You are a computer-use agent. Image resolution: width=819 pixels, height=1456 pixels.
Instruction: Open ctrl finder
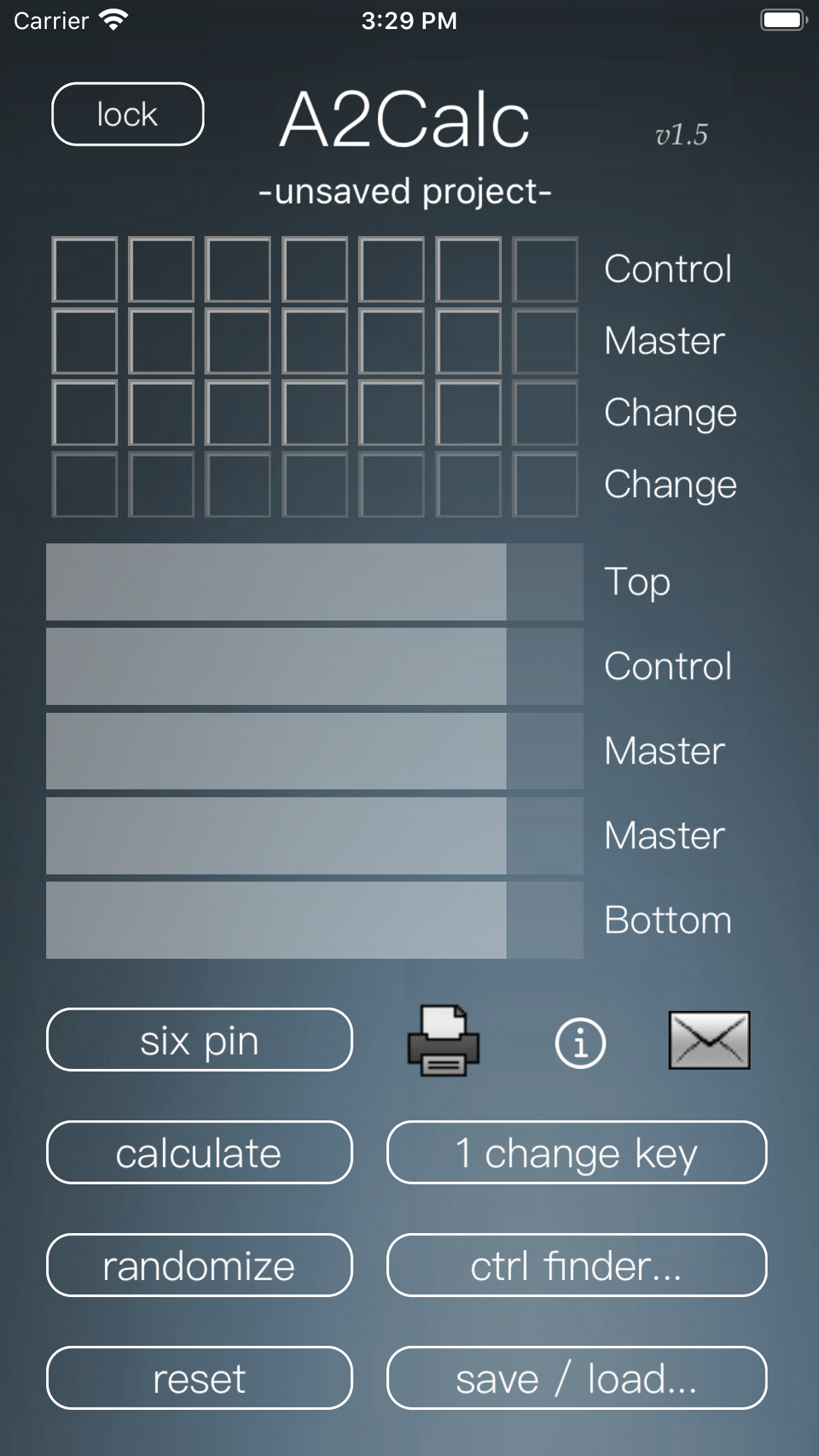point(576,1265)
